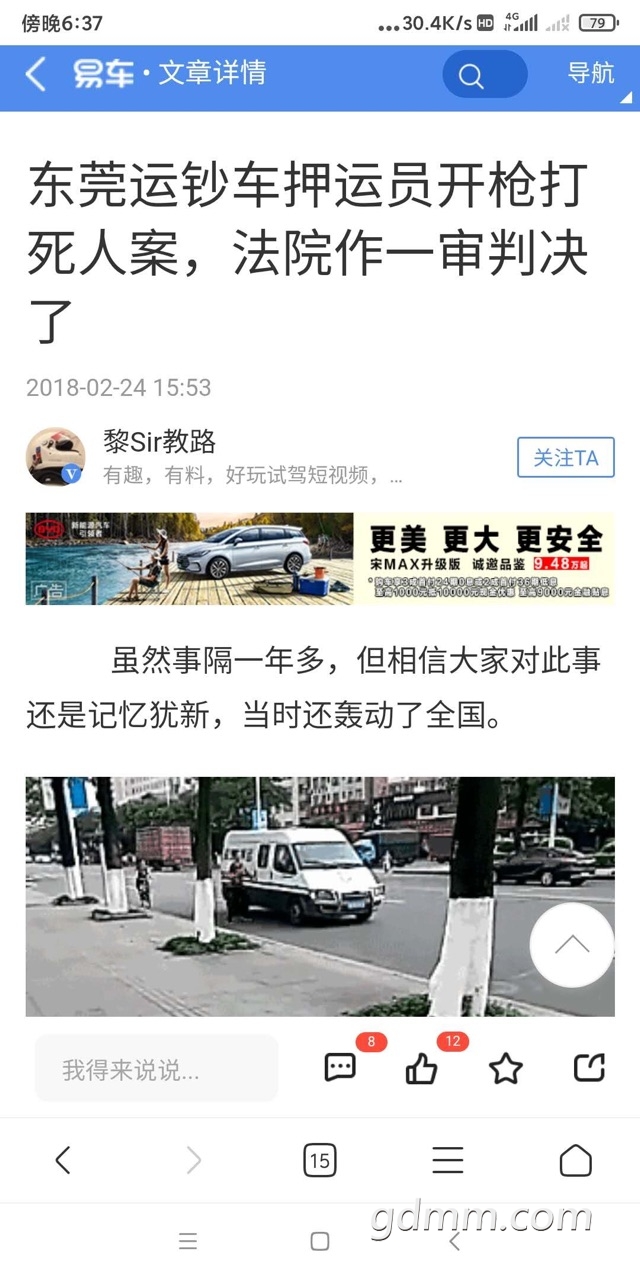View the 8 comments
The width and height of the screenshot is (640, 1280).
point(340,1068)
